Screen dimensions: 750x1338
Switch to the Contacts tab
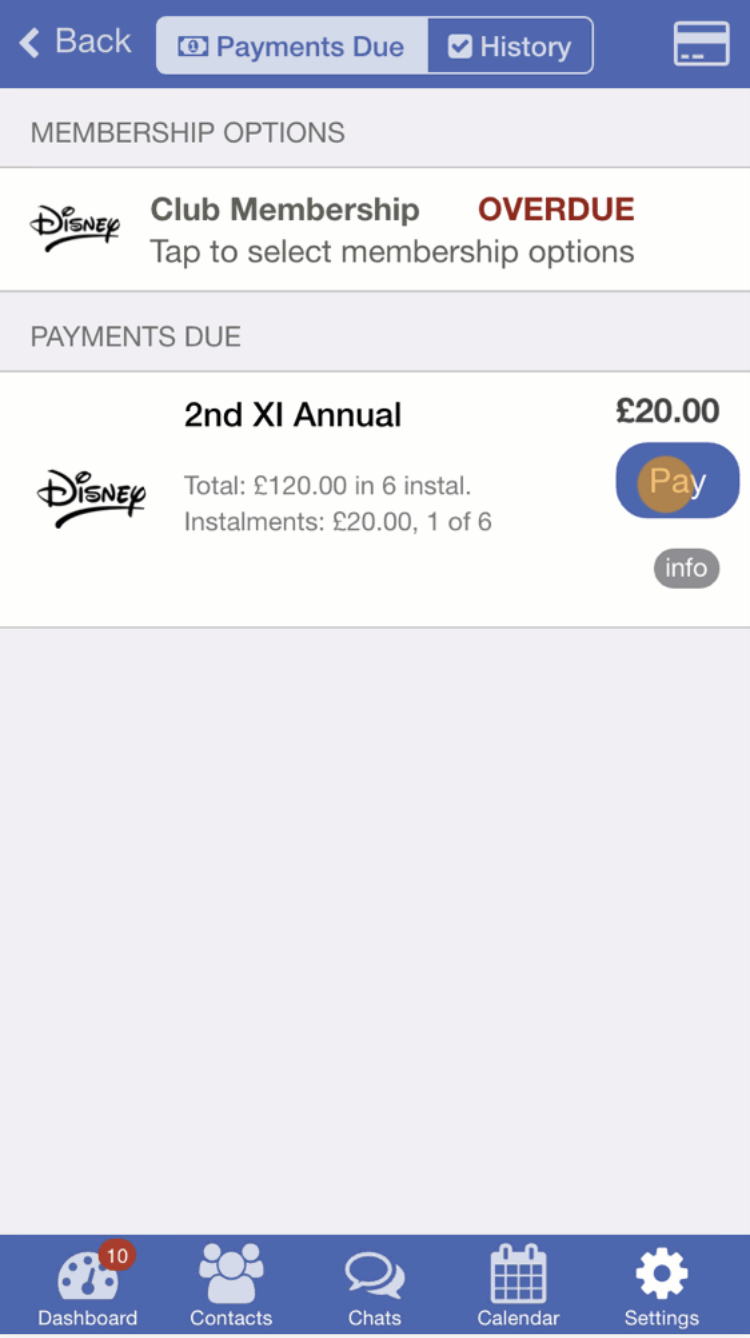click(231, 1287)
